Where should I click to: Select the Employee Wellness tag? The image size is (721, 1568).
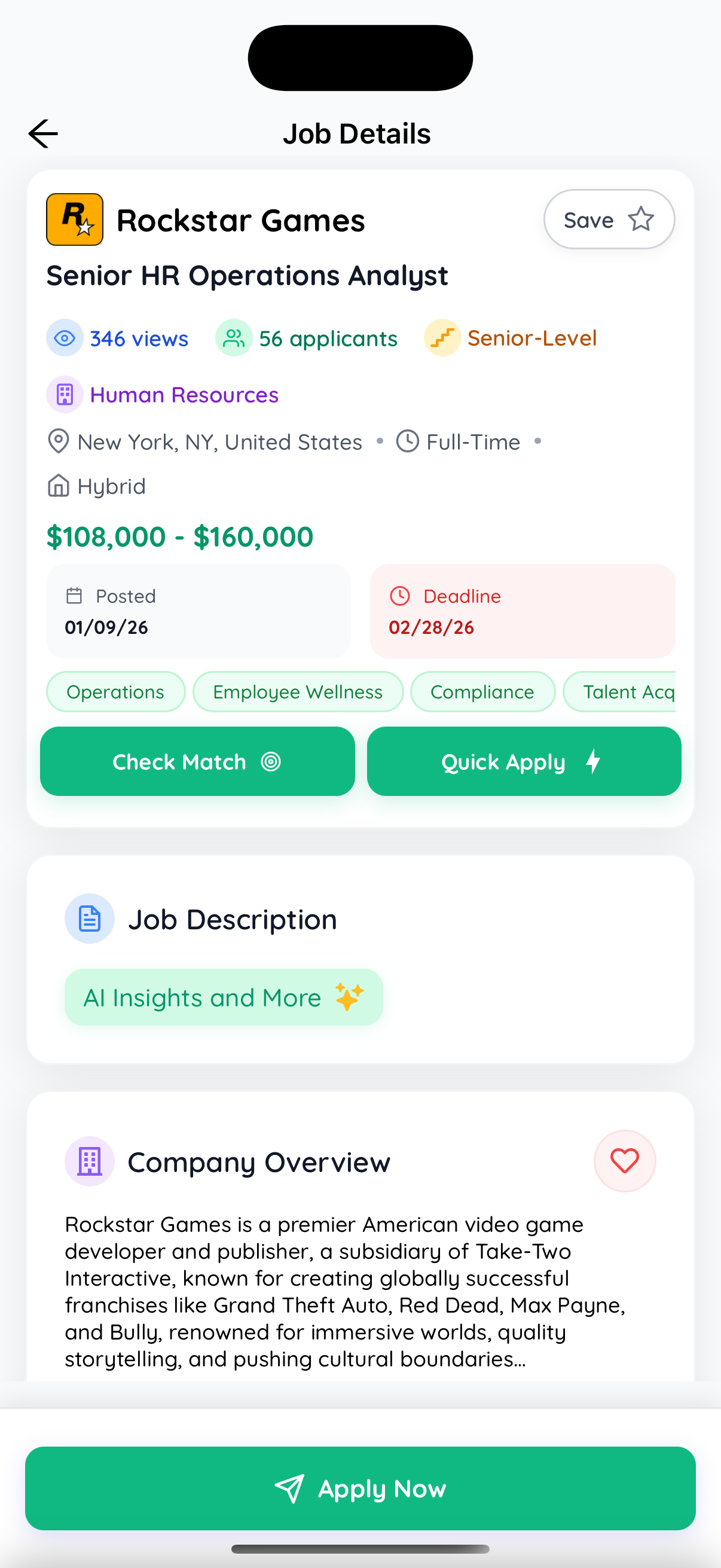pos(298,691)
